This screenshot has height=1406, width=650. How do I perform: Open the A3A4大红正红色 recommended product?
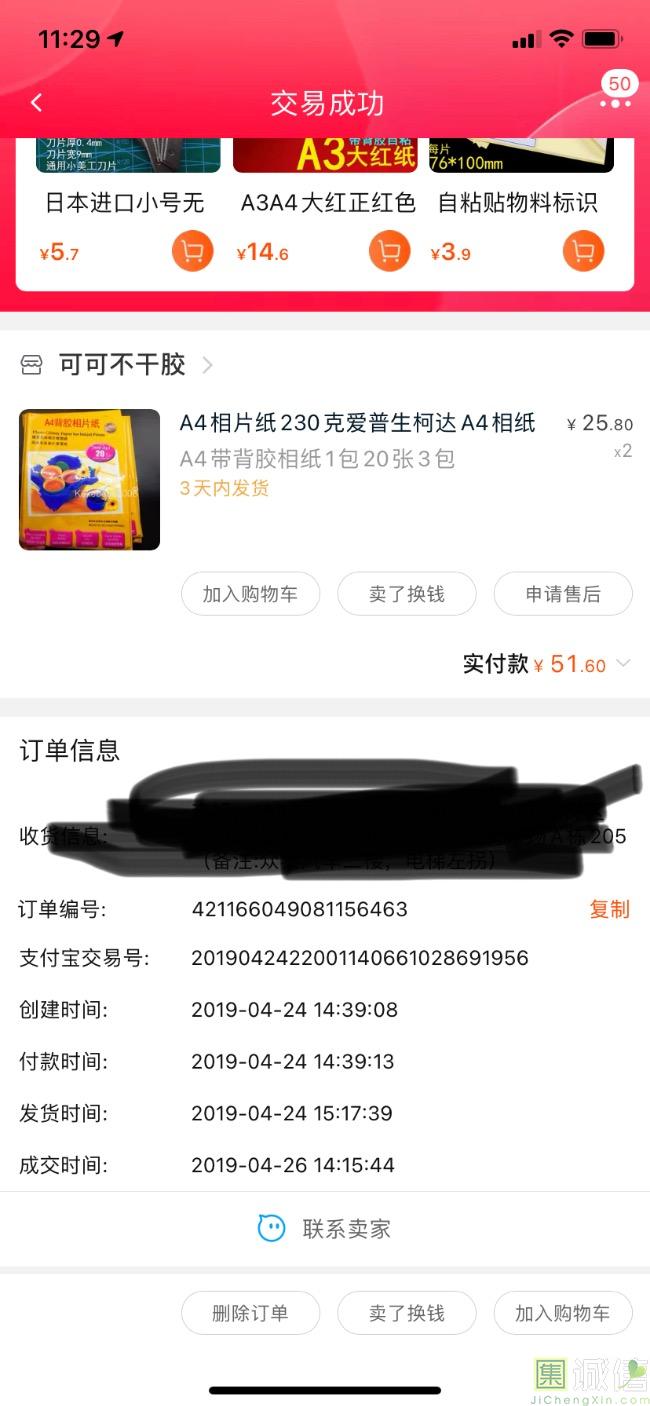(328, 203)
